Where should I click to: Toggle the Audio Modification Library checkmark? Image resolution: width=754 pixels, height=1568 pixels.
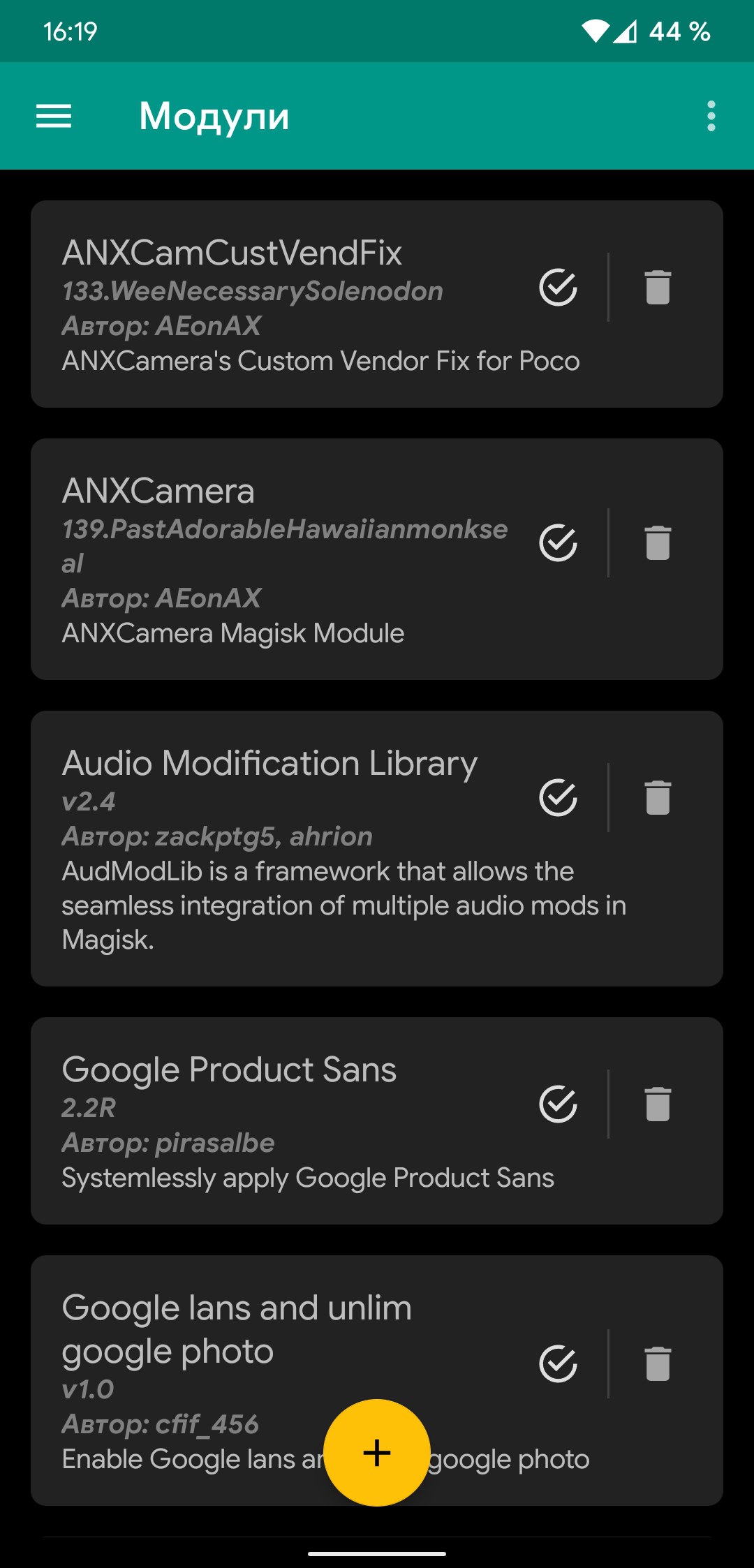[559, 797]
